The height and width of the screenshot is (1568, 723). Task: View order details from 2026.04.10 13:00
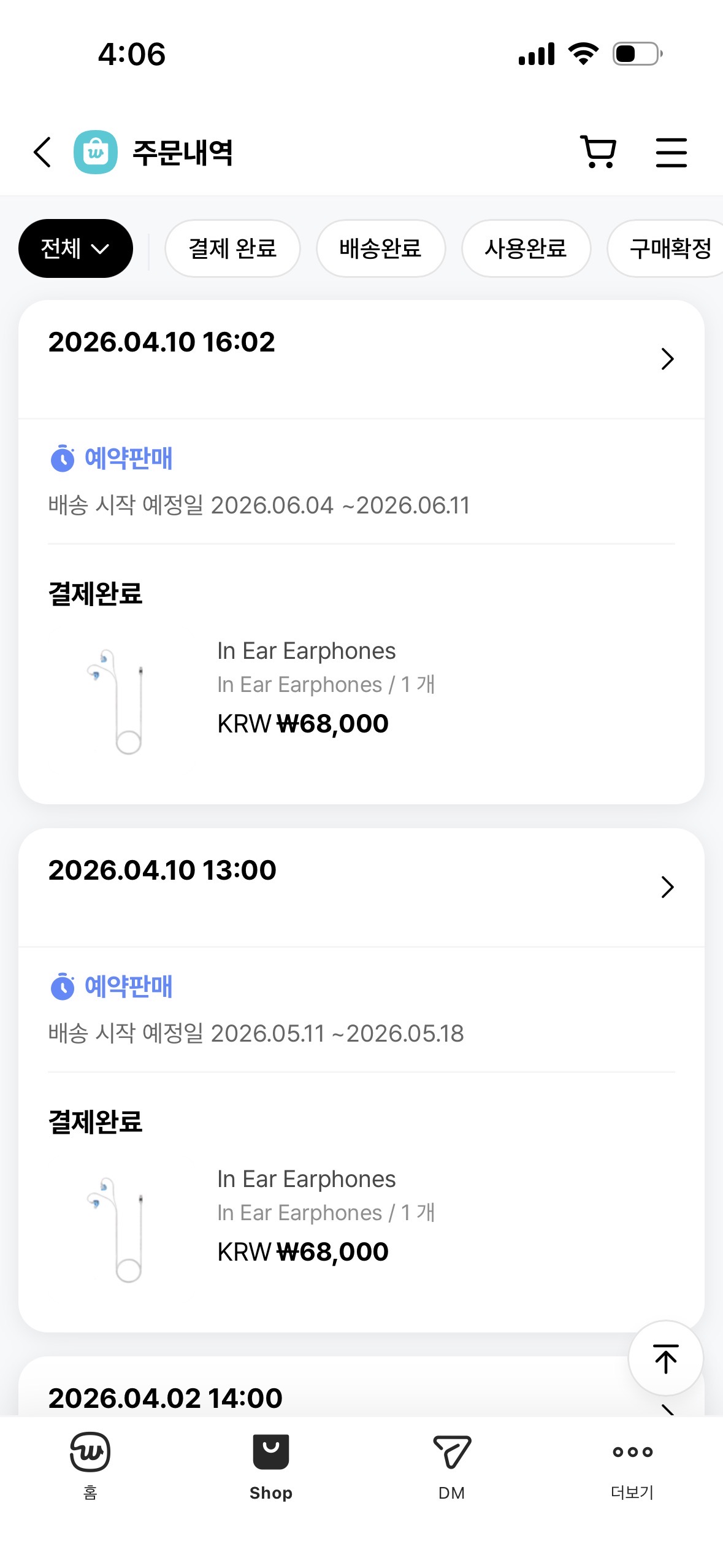[x=667, y=886]
